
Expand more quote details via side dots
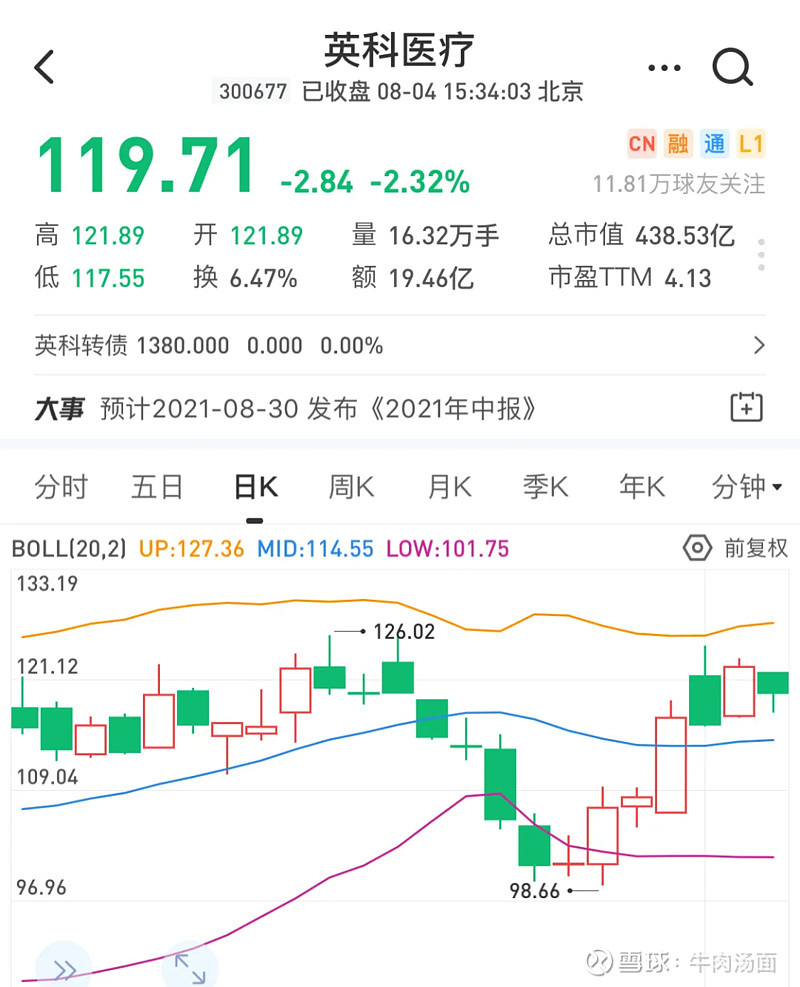[x=761, y=255]
